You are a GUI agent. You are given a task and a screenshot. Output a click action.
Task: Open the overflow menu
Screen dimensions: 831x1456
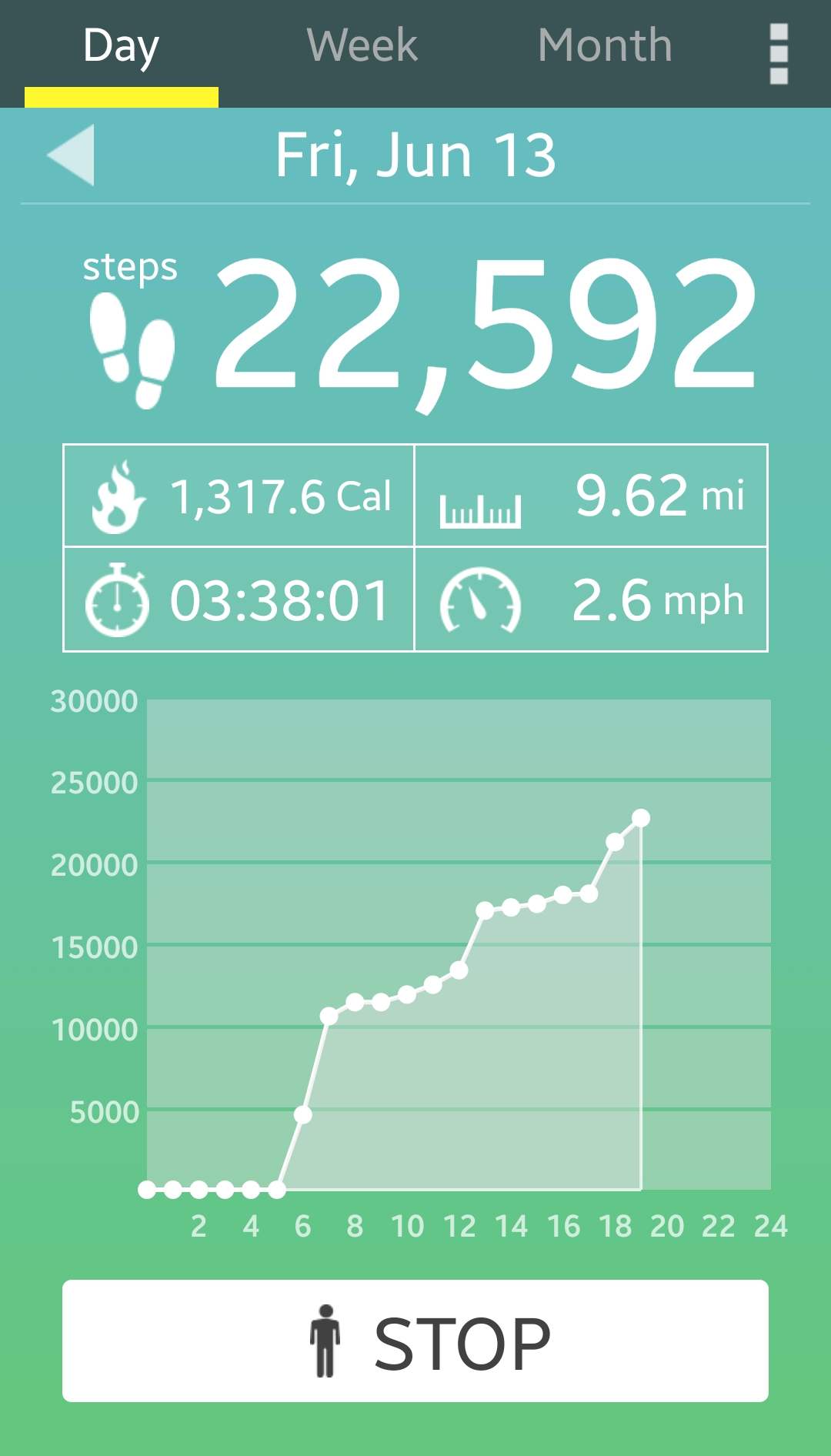779,54
